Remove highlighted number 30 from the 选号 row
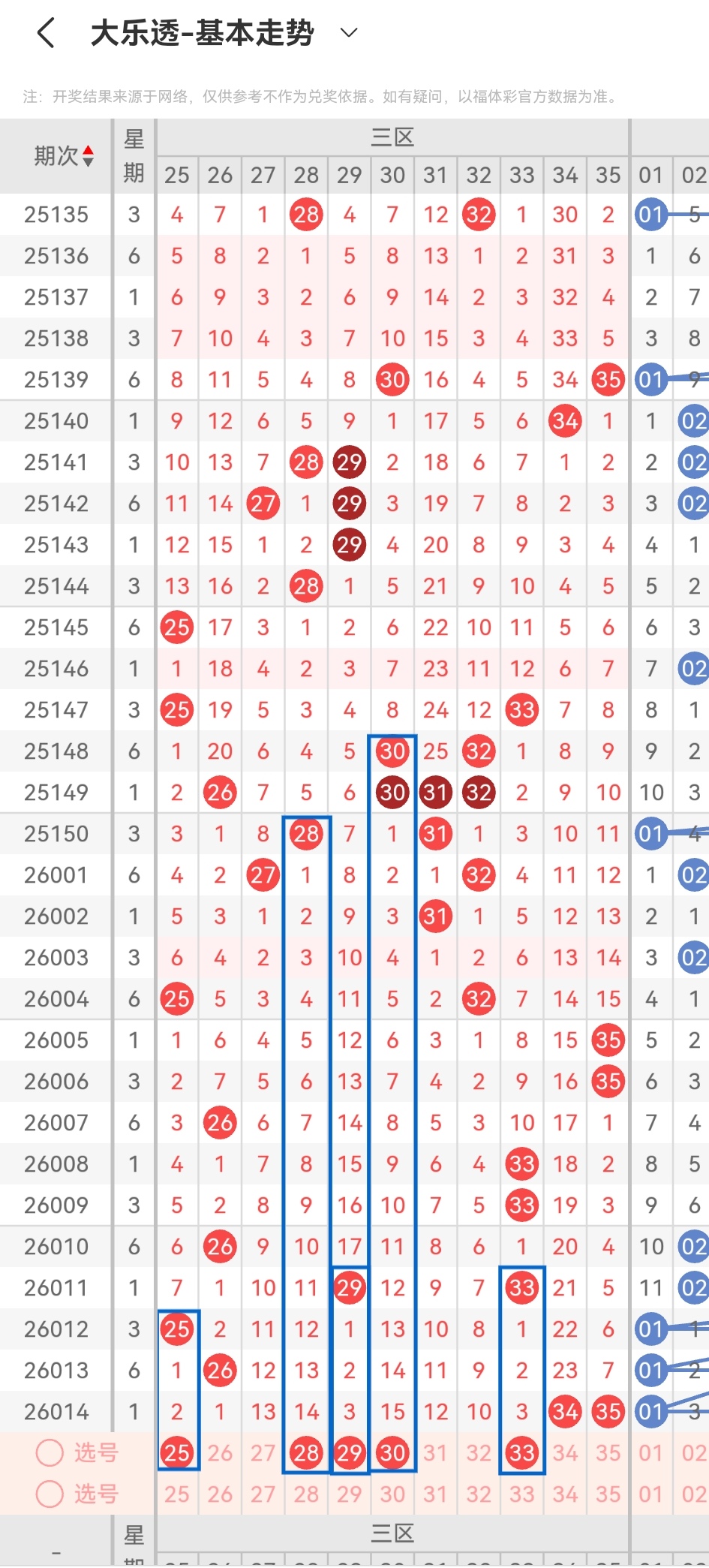The image size is (709, 1568). tap(392, 1452)
